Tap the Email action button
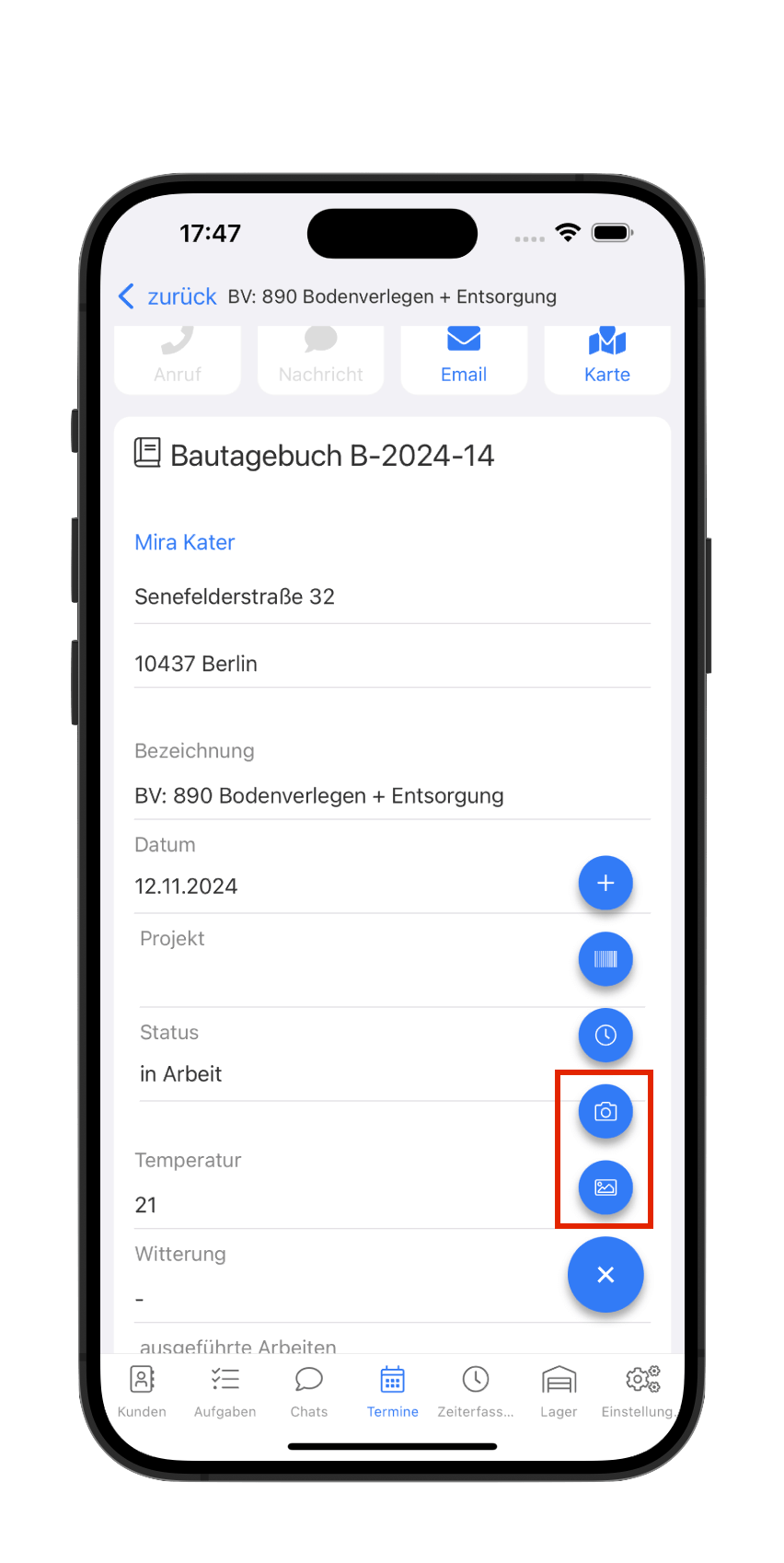This screenshot has height=1563, width=784. tap(464, 359)
